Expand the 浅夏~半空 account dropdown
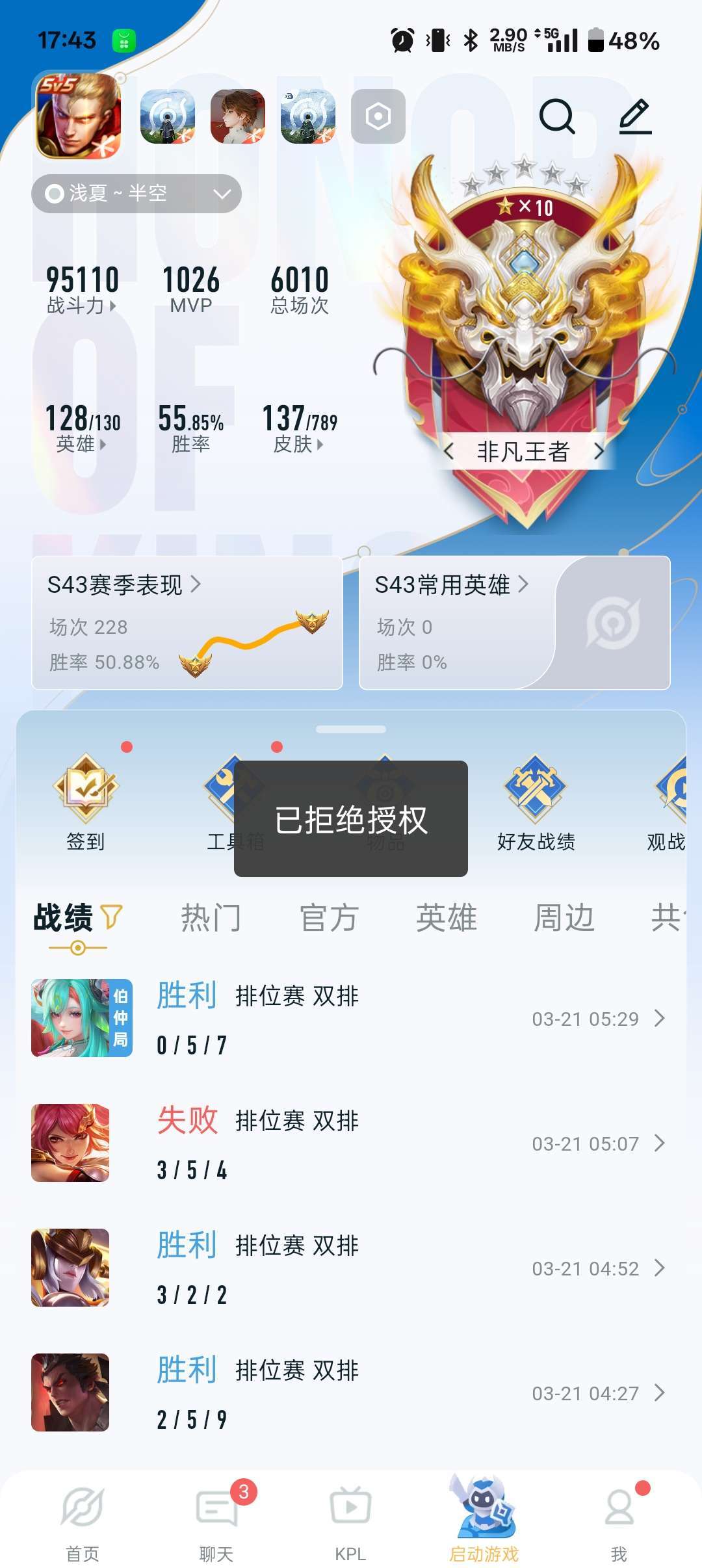Image resolution: width=702 pixels, height=1568 pixels. [221, 193]
